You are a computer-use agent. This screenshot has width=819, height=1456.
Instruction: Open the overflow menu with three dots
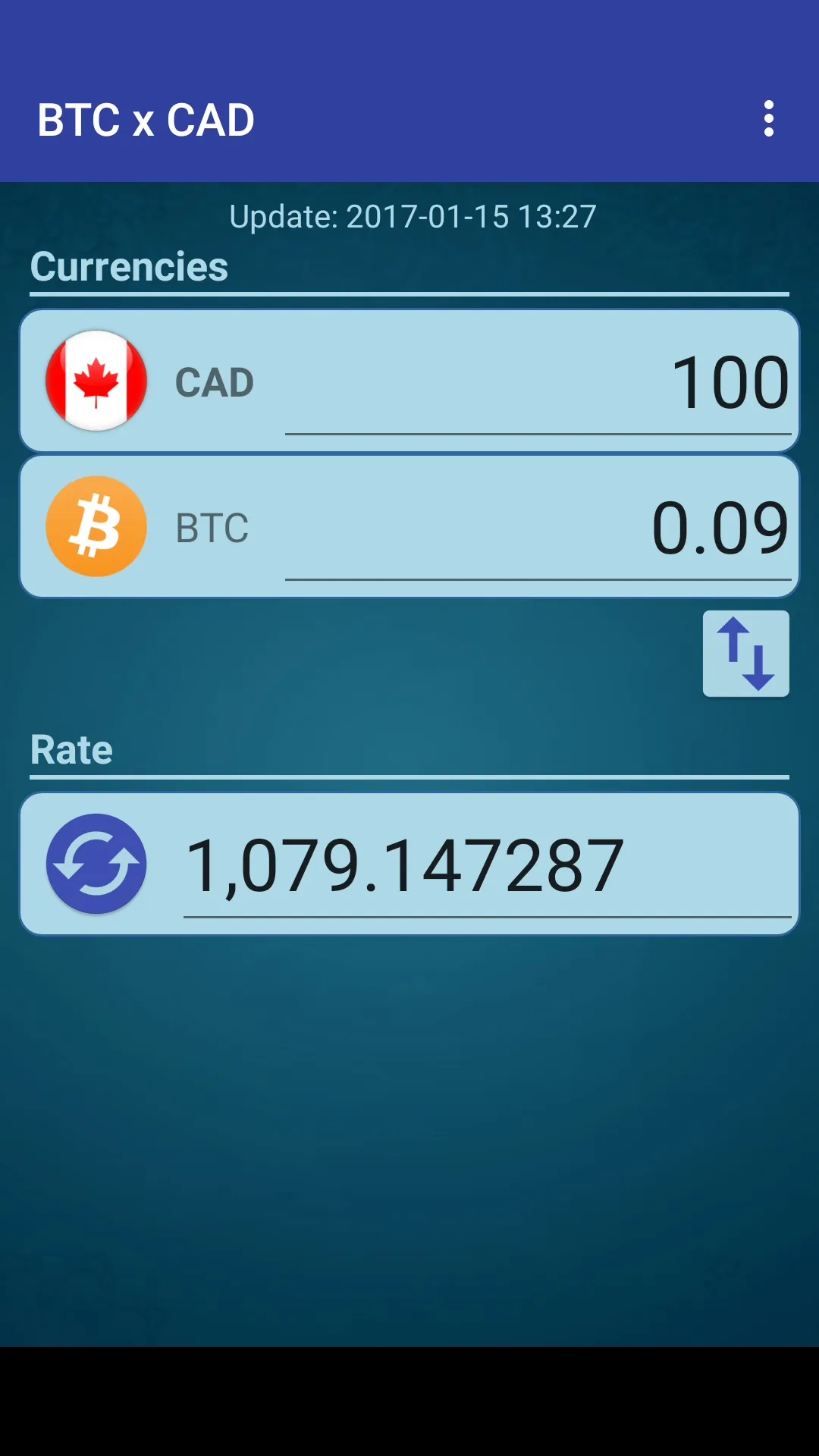[769, 118]
